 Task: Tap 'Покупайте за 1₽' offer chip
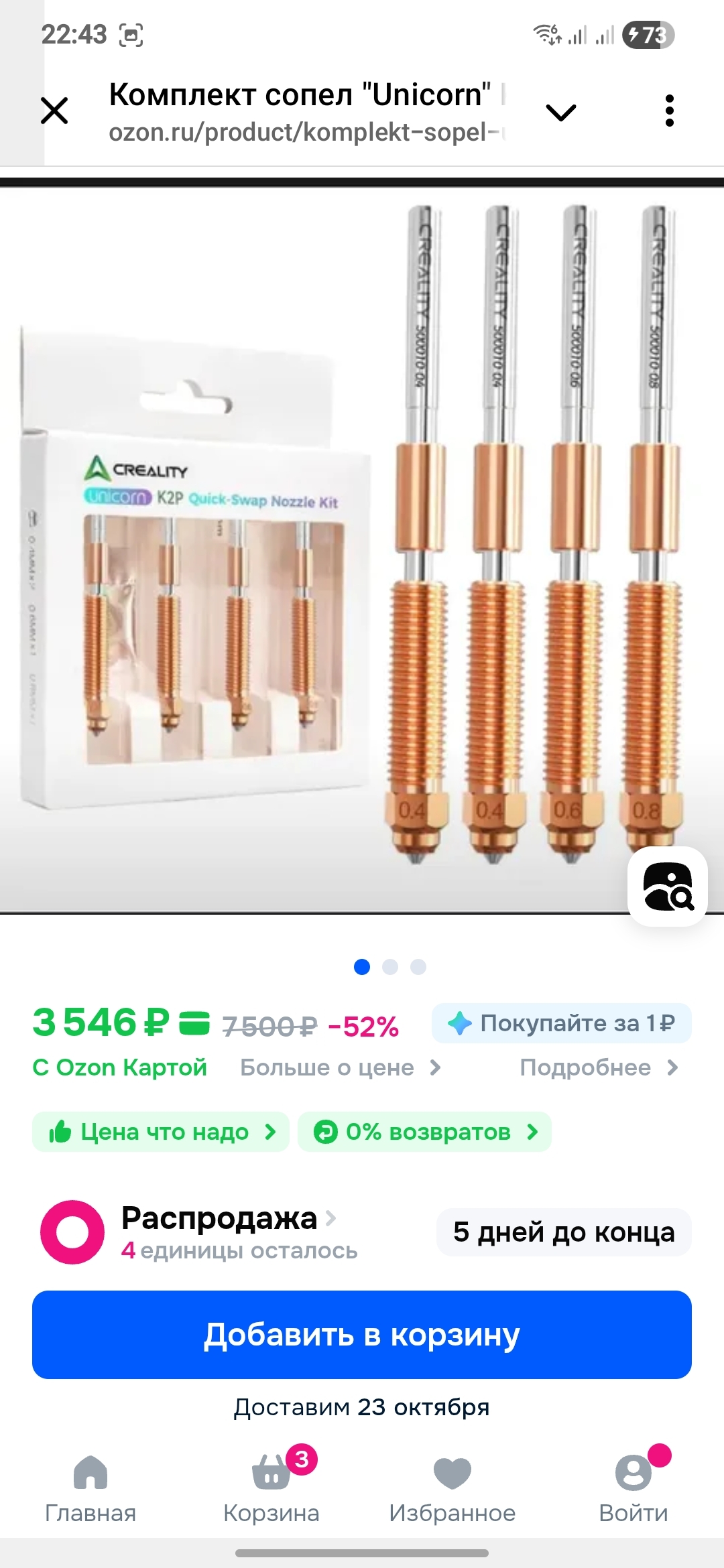coord(562,1023)
